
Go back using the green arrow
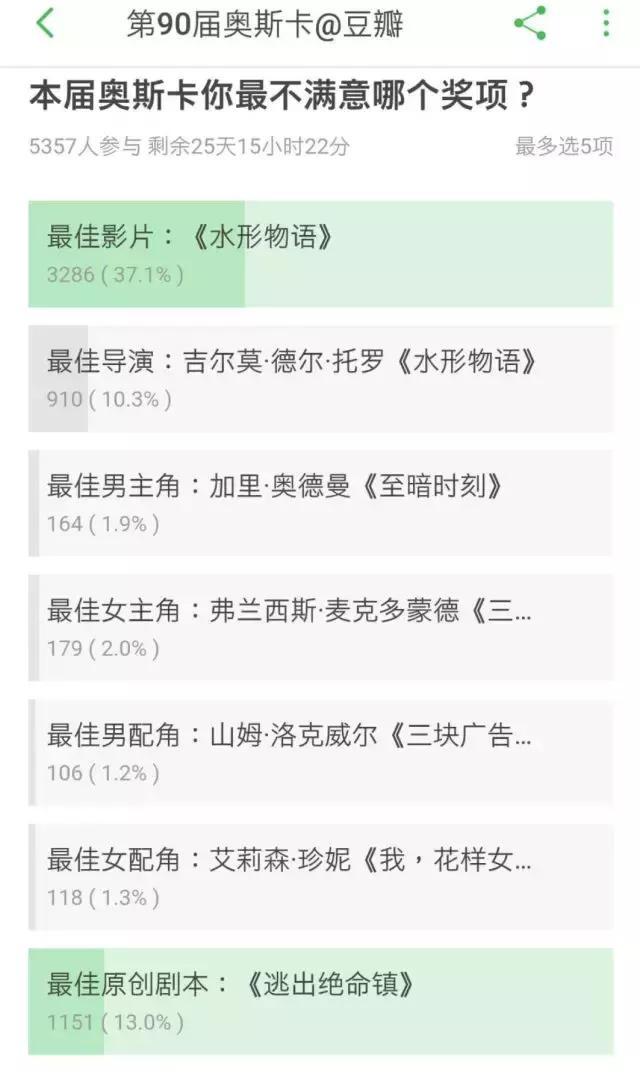coord(44,24)
